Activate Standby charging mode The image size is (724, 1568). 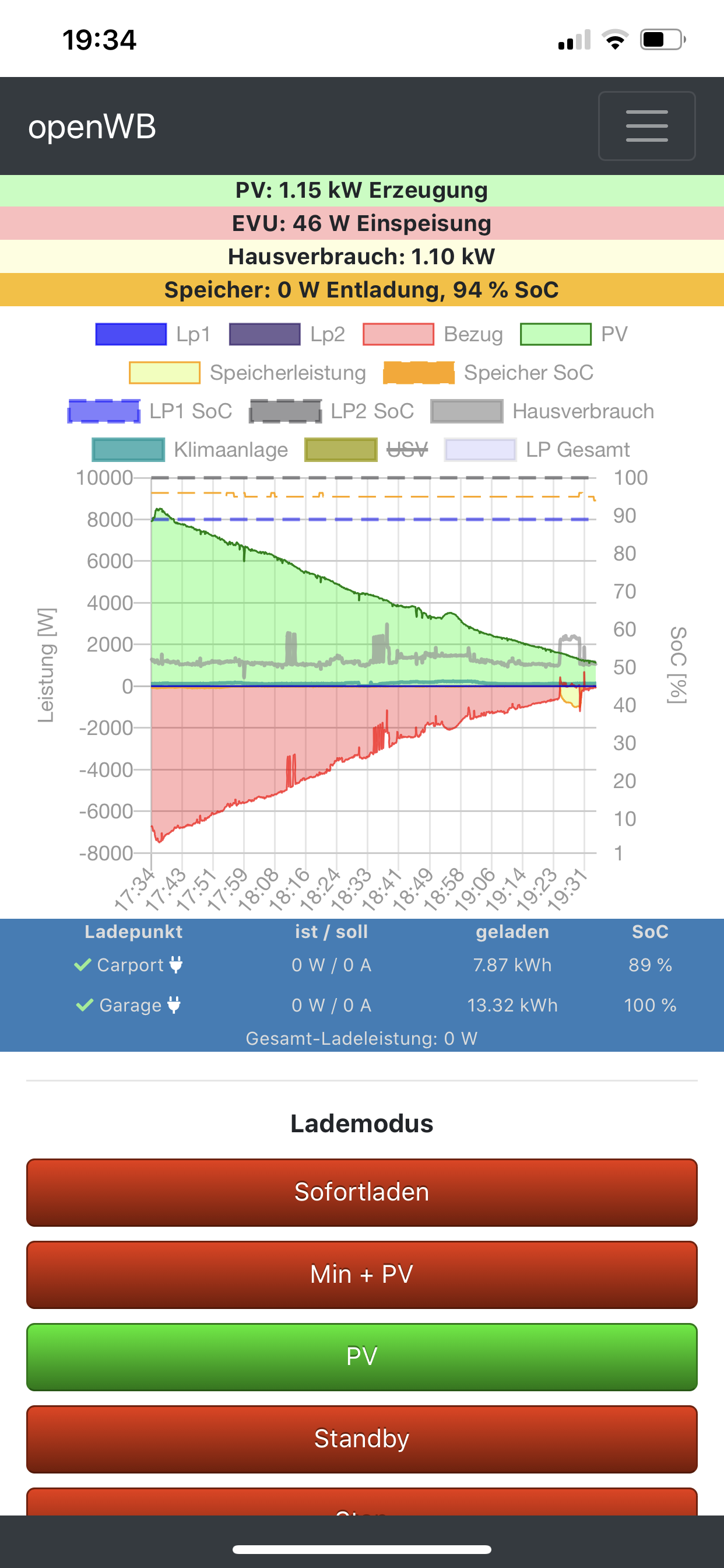pos(361,1438)
